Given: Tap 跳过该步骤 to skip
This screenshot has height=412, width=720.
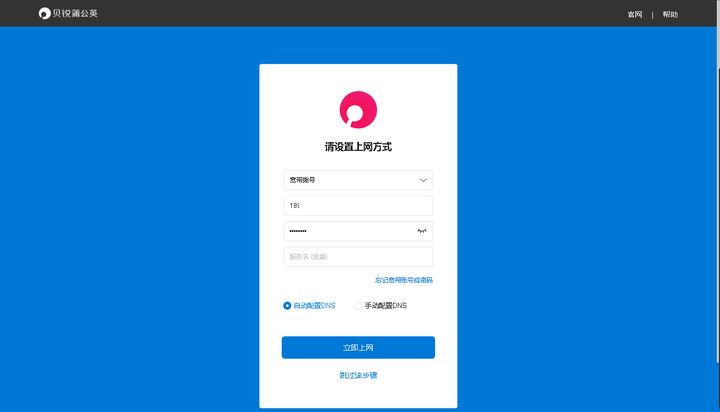Looking at the screenshot, I should click(358, 375).
